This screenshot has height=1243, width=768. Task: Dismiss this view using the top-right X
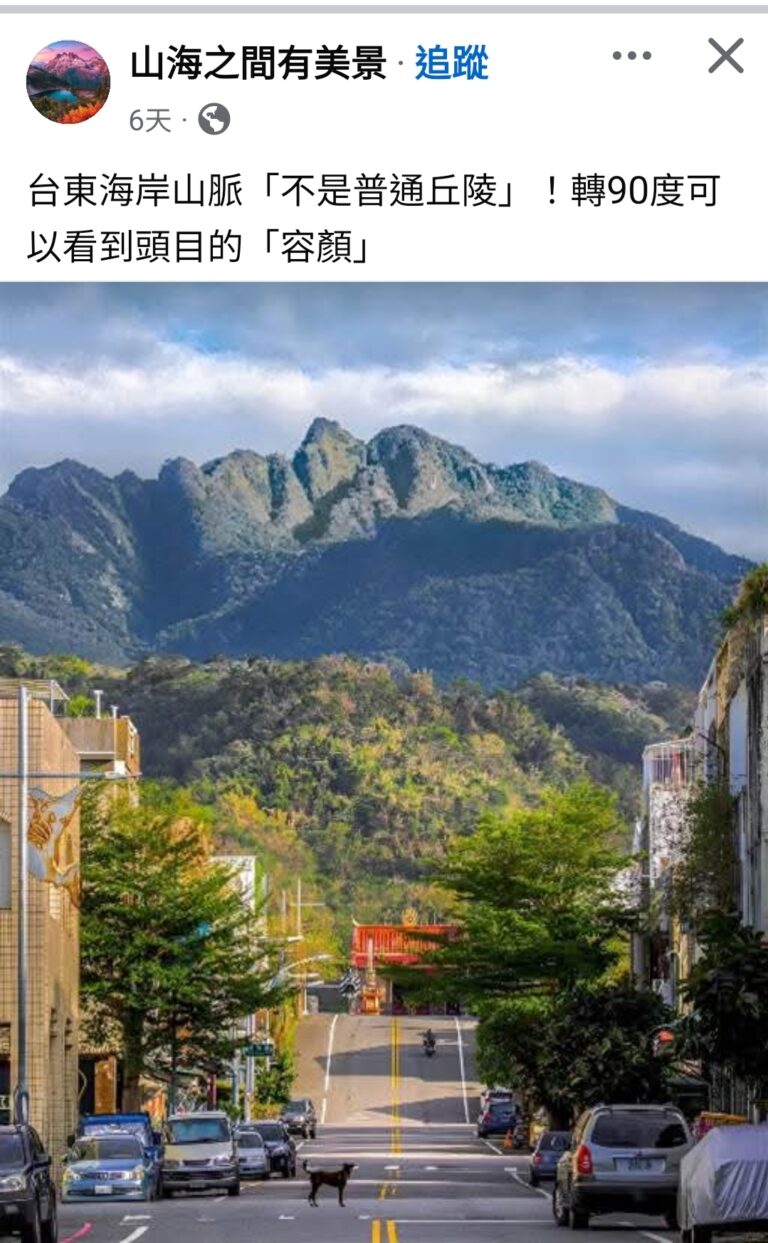click(727, 55)
